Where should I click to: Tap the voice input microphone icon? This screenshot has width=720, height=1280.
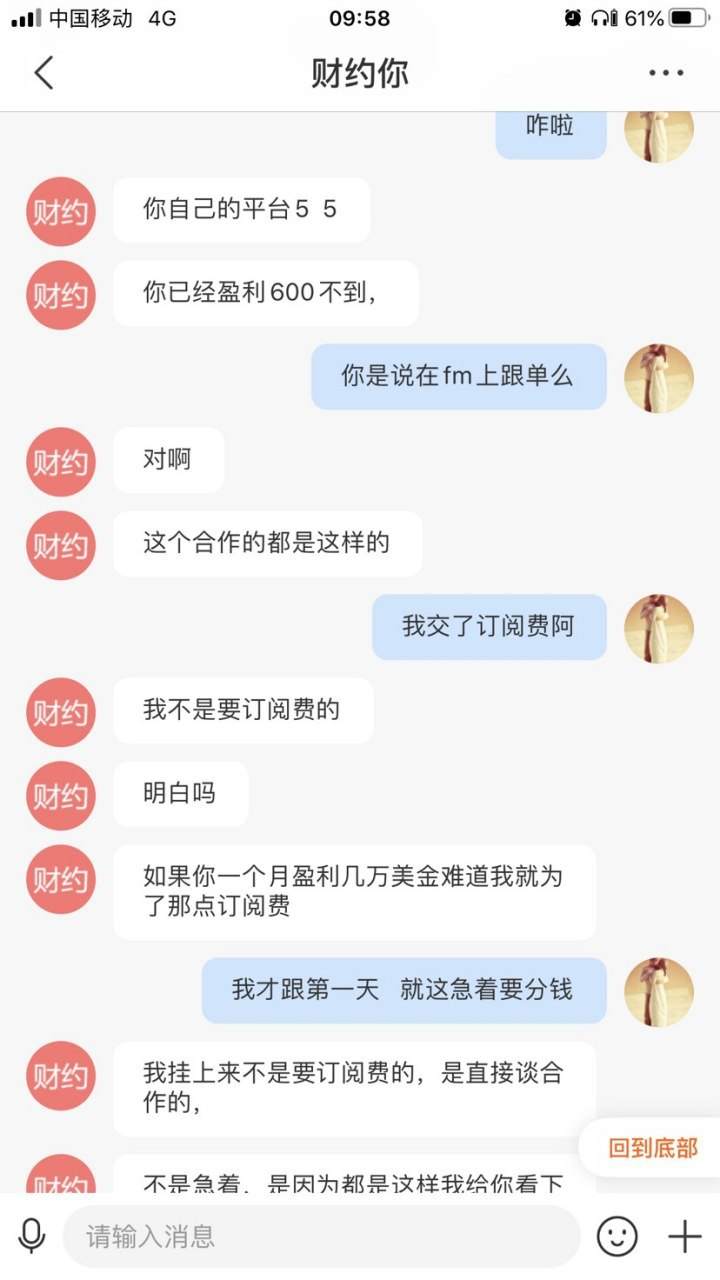click(32, 1237)
